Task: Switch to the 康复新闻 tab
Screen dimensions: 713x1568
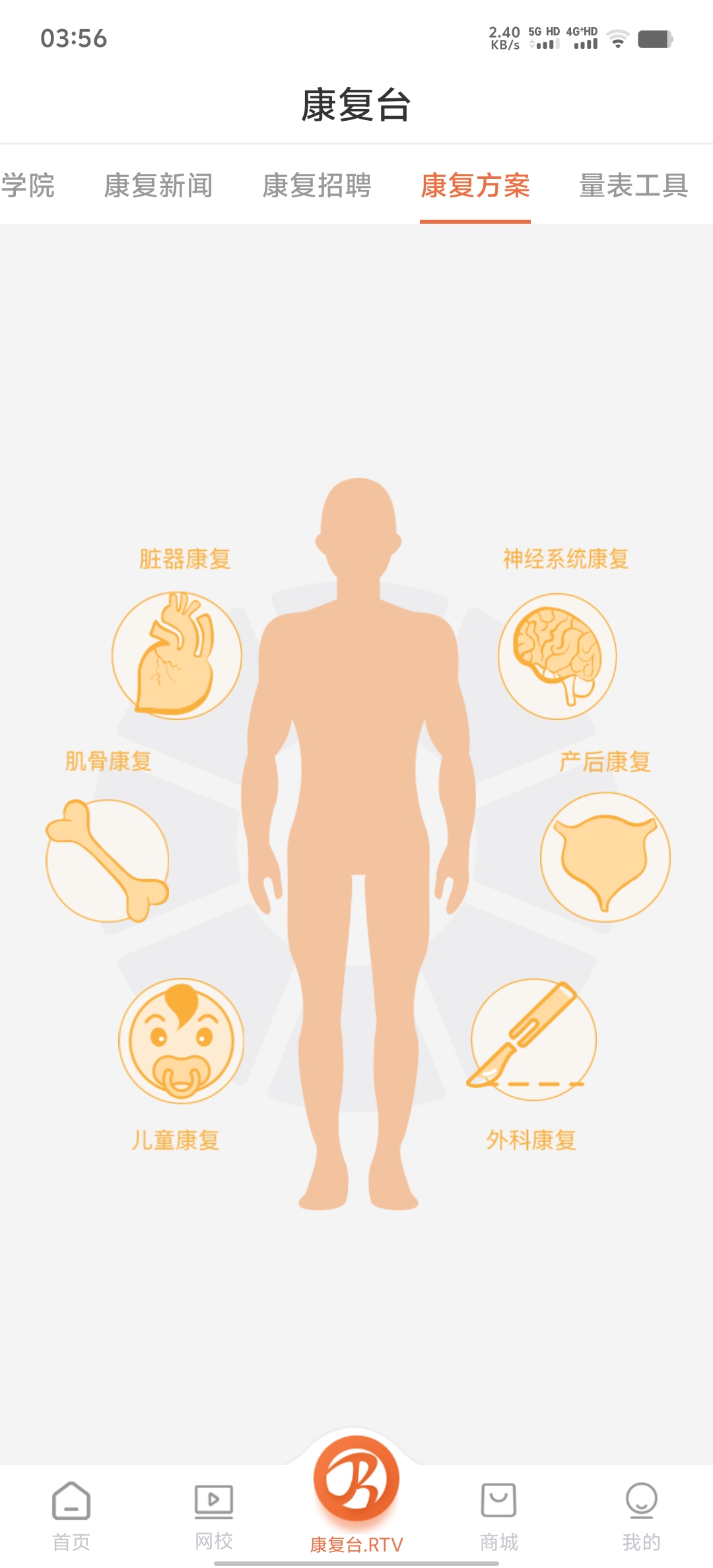Action: tap(158, 185)
